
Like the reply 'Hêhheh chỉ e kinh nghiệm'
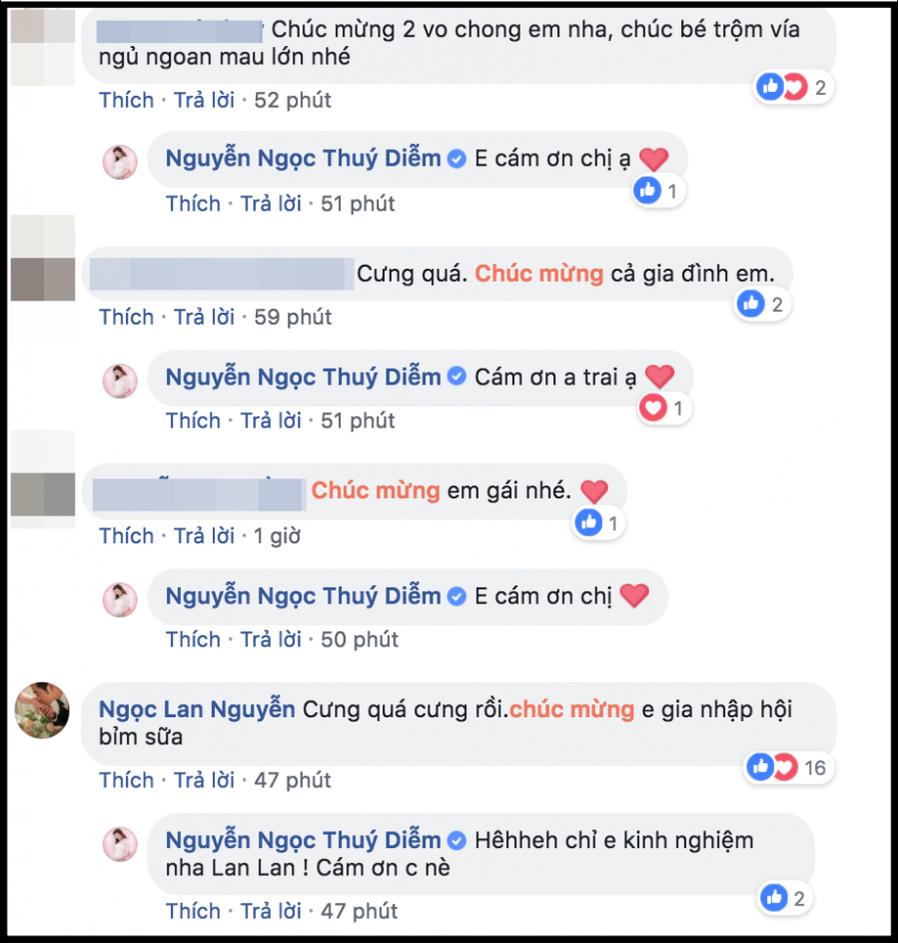coord(192,910)
